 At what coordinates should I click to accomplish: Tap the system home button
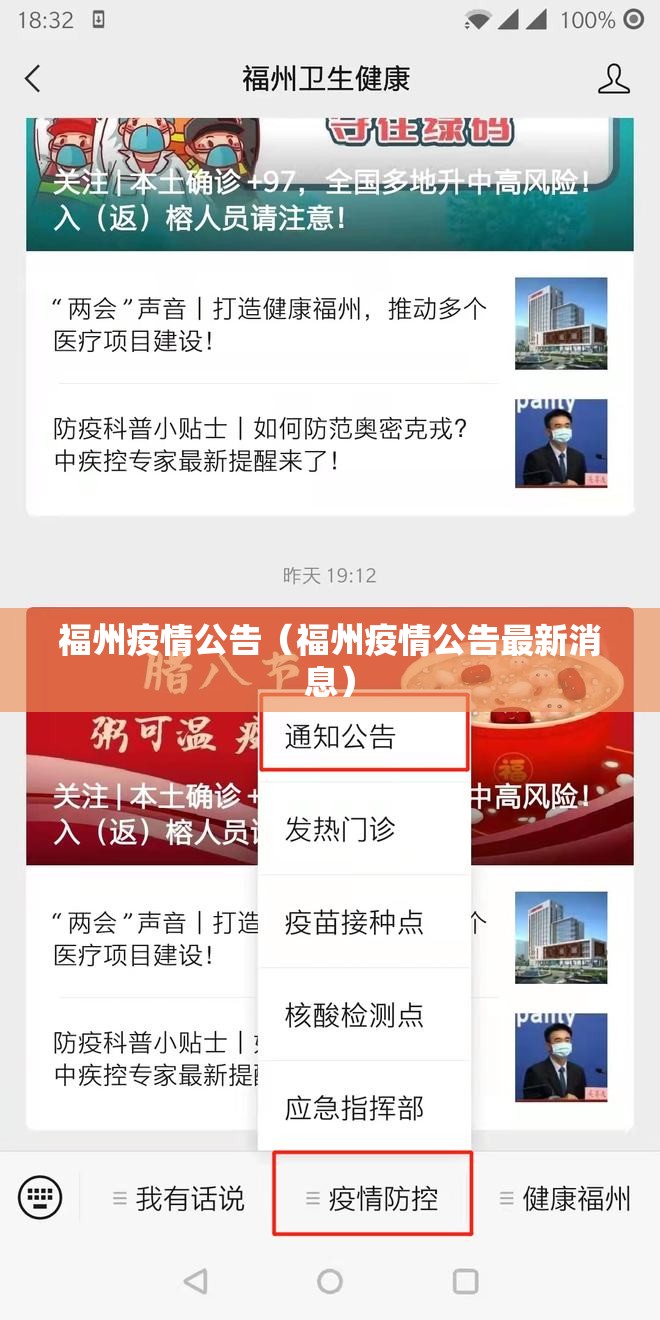point(330,1281)
